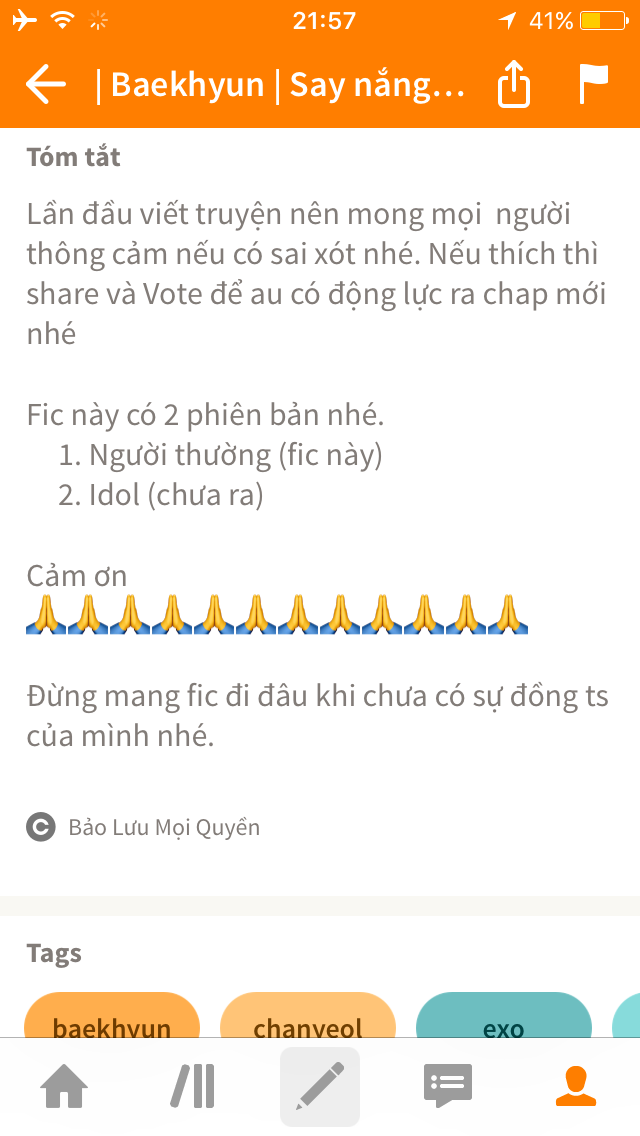Open the messages tab
Screen dimensions: 640x1136
[x=448, y=1087]
